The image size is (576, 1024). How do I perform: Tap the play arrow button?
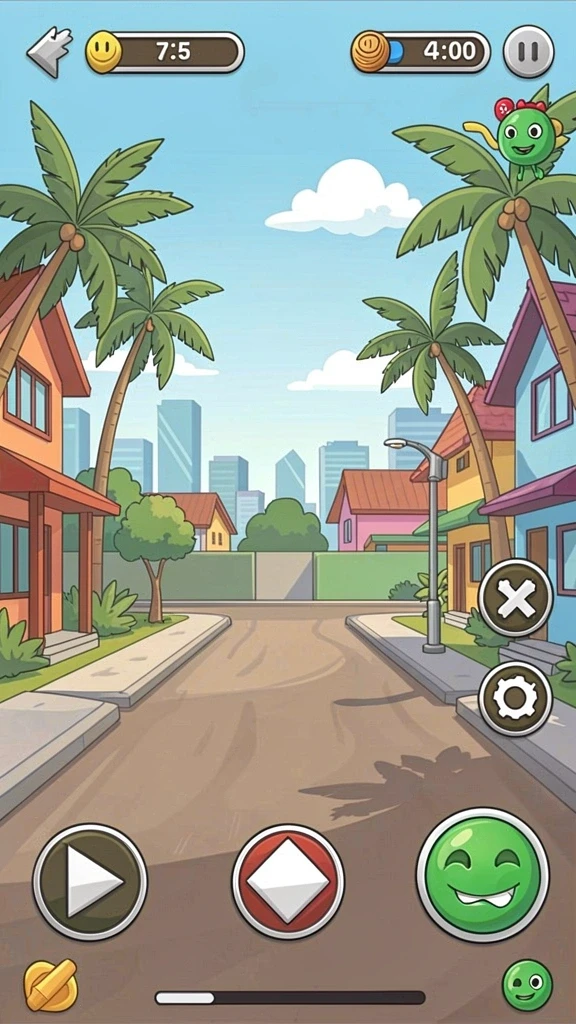[90, 882]
